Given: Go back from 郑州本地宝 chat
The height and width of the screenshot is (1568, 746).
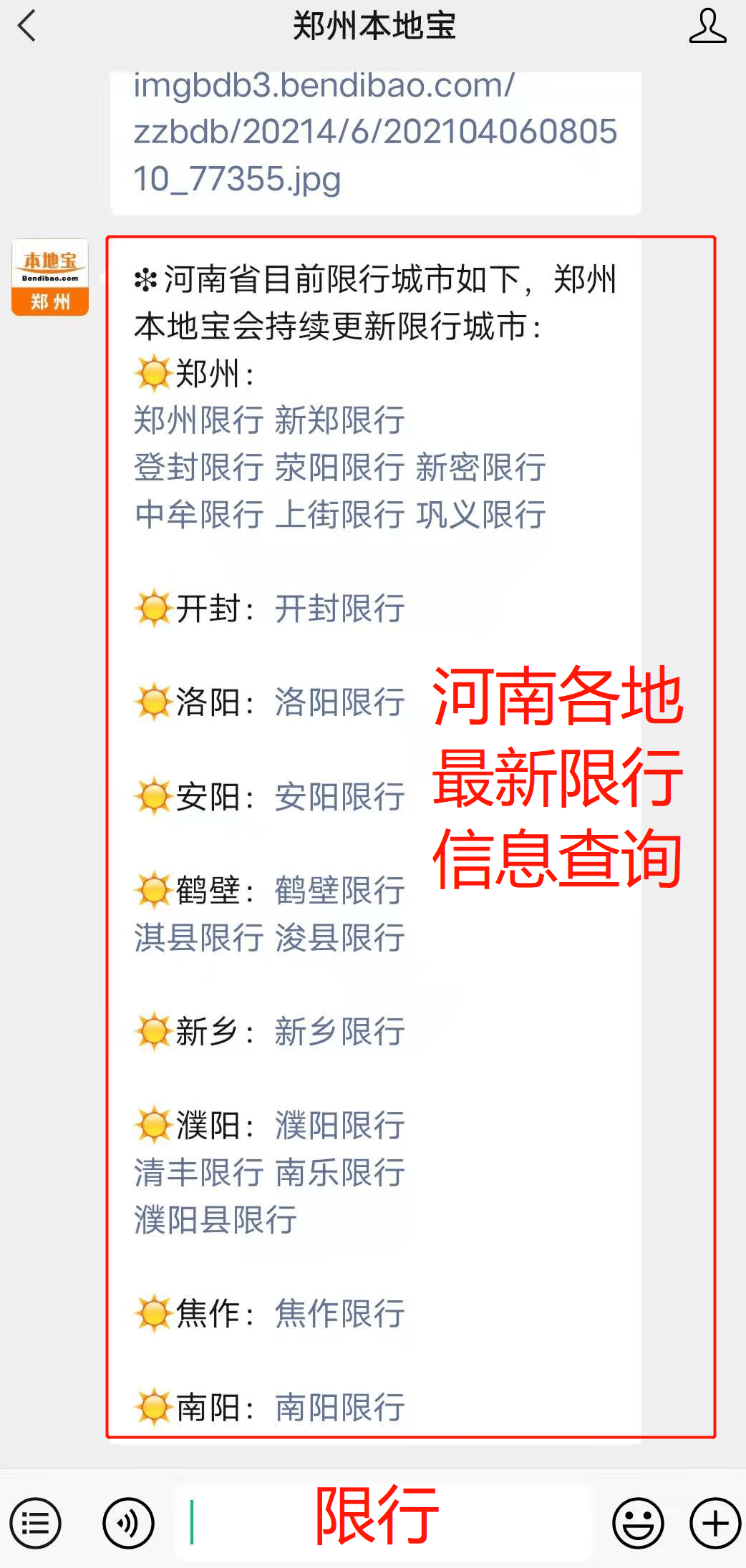Looking at the screenshot, I should [x=27, y=26].
